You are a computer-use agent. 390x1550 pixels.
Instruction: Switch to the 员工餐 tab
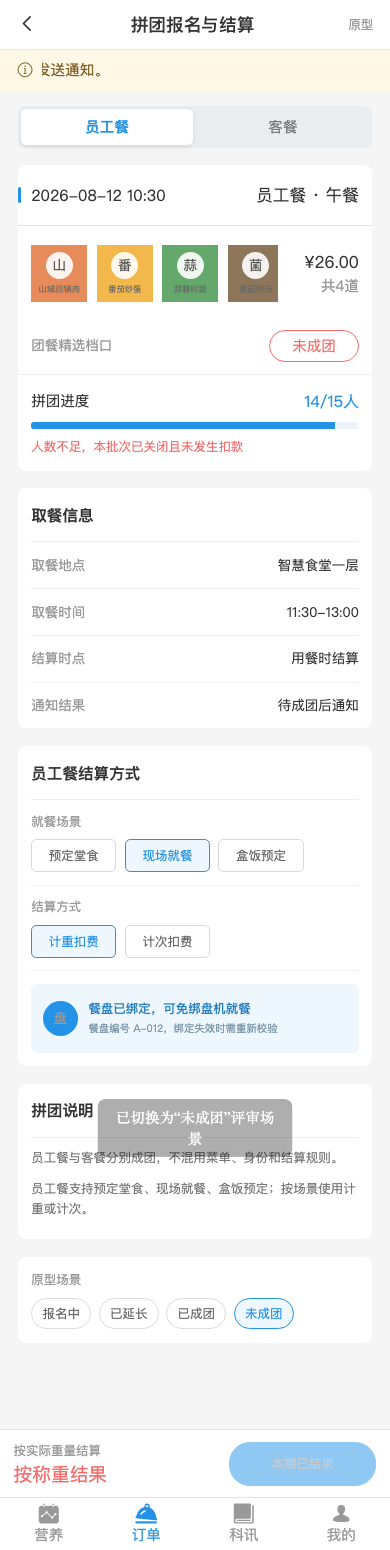point(107,127)
